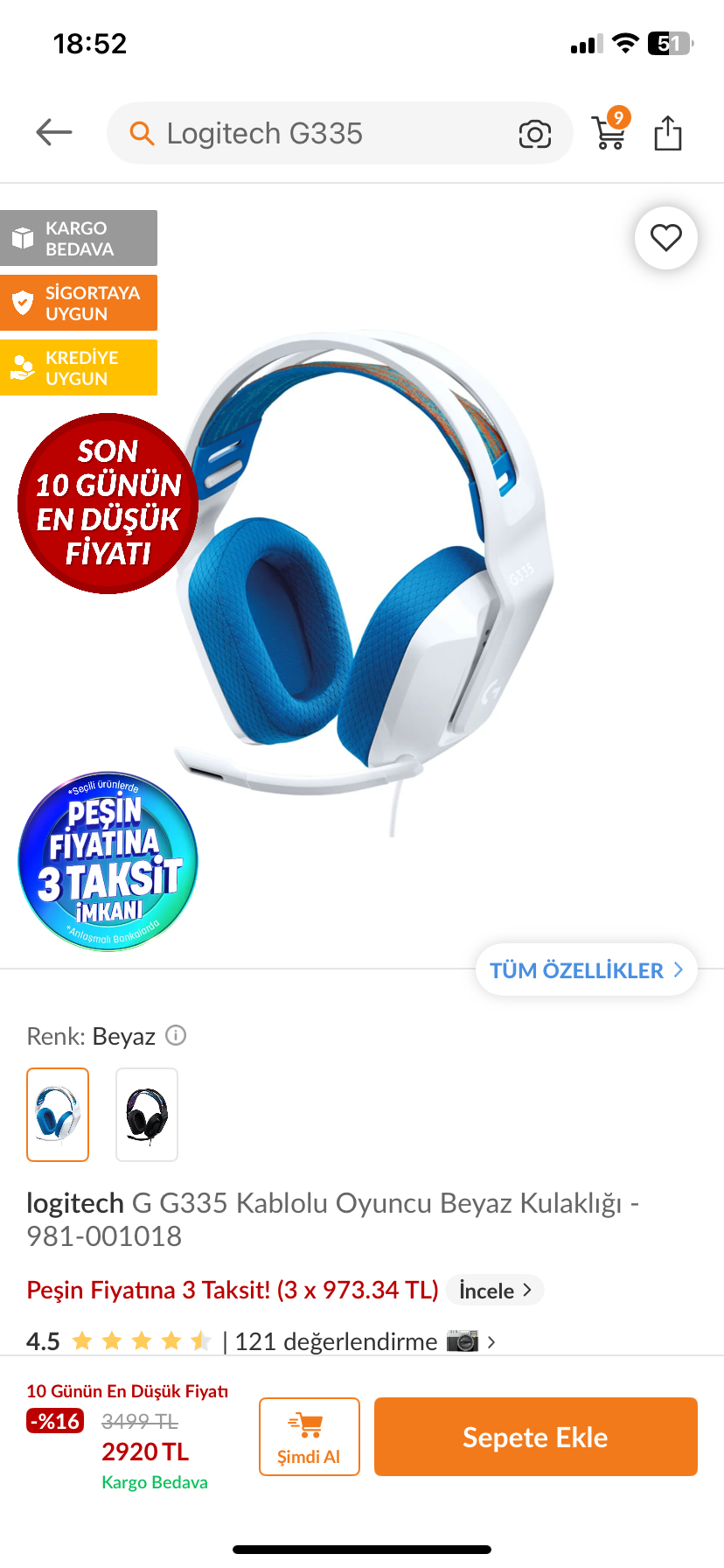This screenshot has height=1568, width=724.
Task: Select the white headset color option
Action: (x=58, y=1115)
